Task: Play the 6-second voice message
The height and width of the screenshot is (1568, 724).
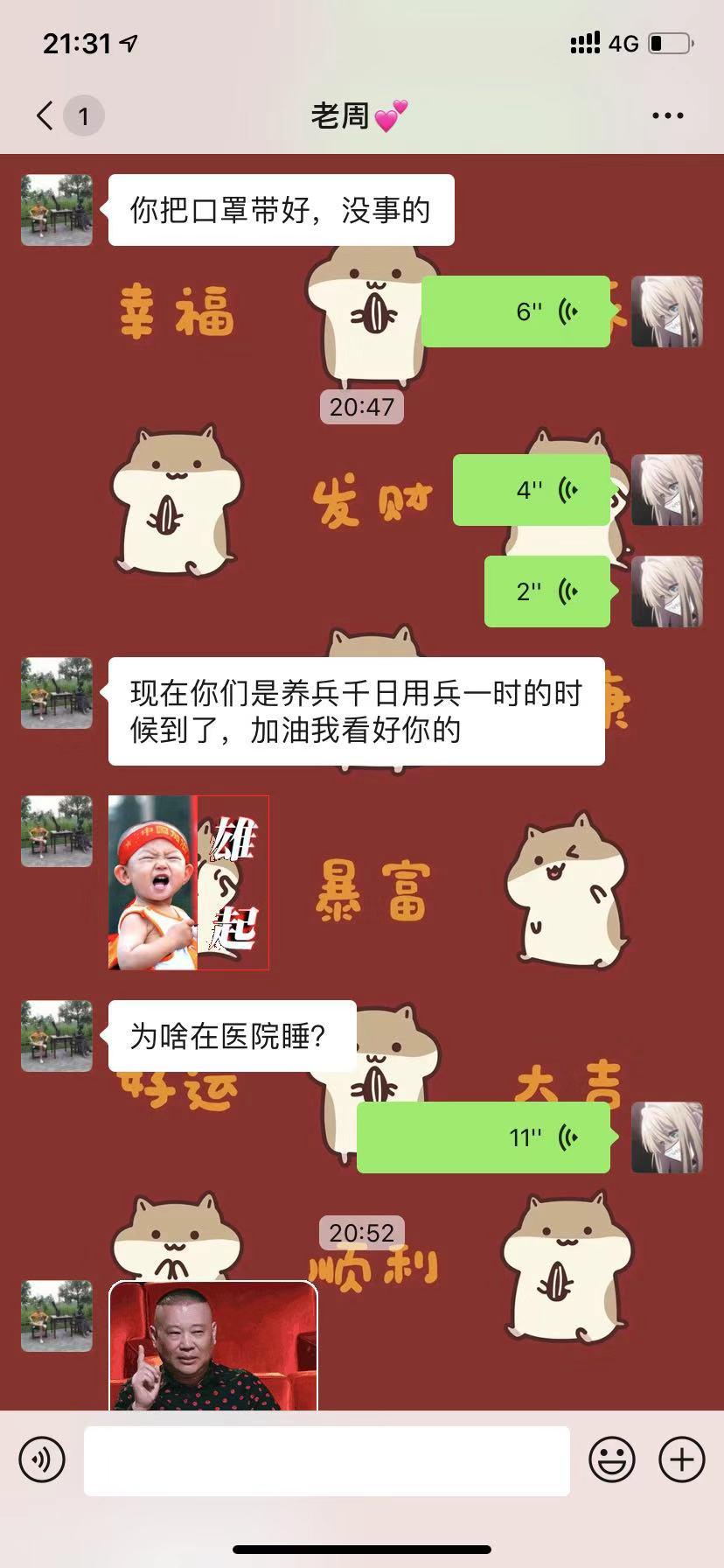Action: tap(516, 311)
